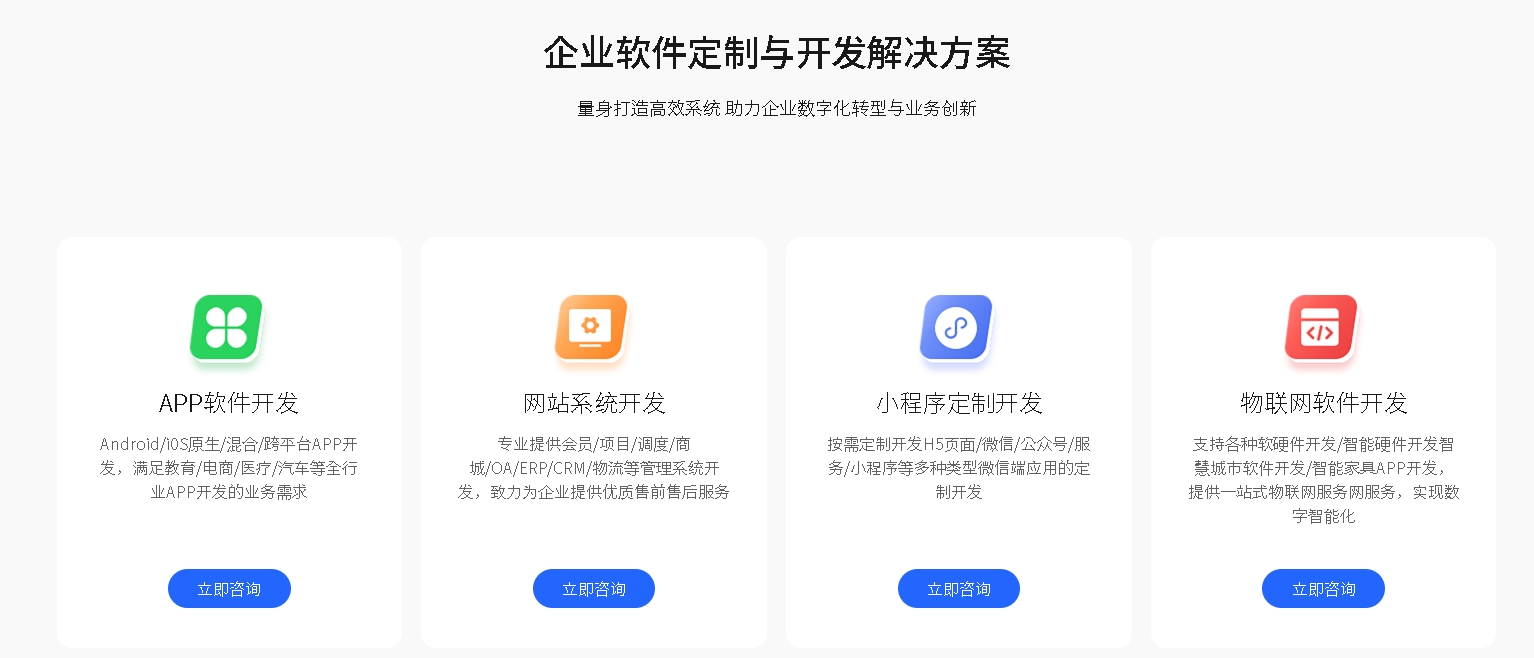Viewport: 1534px width, 658px height.
Task: Open the 物联网软件开发 service card
Action: (1323, 403)
